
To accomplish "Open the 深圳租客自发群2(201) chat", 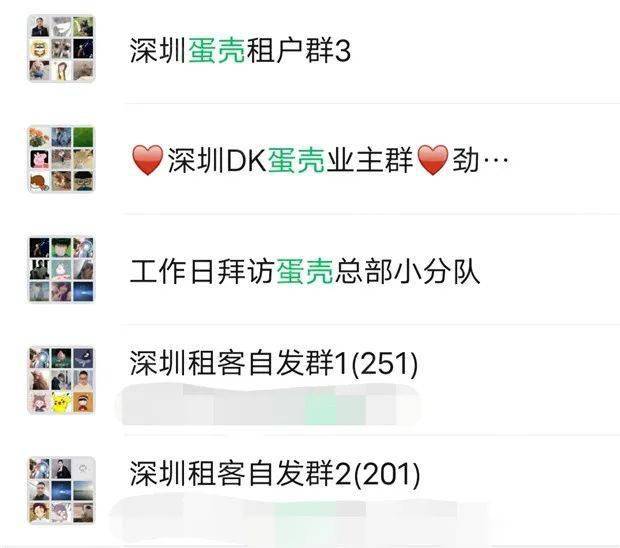I will (274, 474).
